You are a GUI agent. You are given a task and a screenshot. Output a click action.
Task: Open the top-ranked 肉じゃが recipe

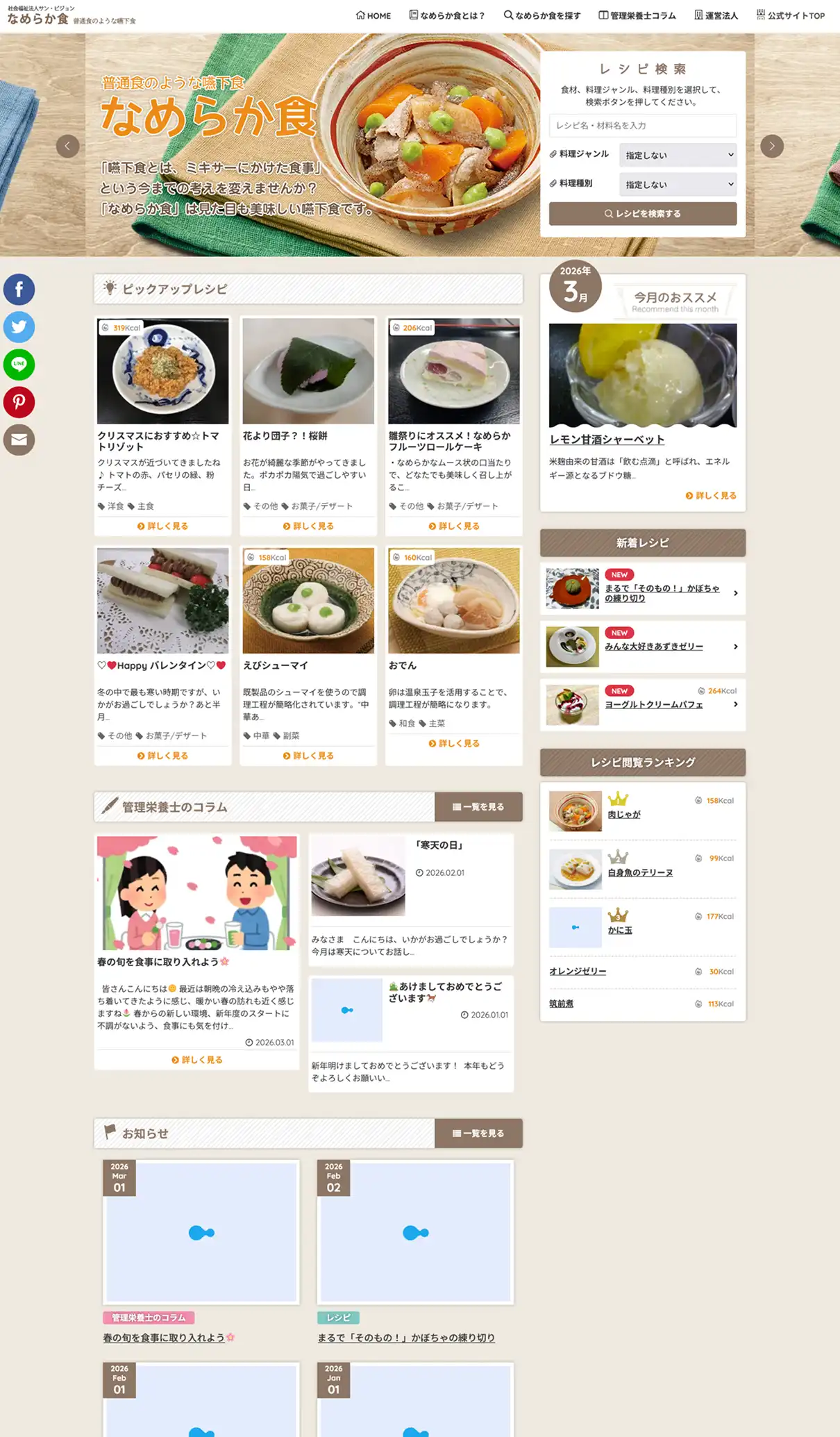click(624, 815)
